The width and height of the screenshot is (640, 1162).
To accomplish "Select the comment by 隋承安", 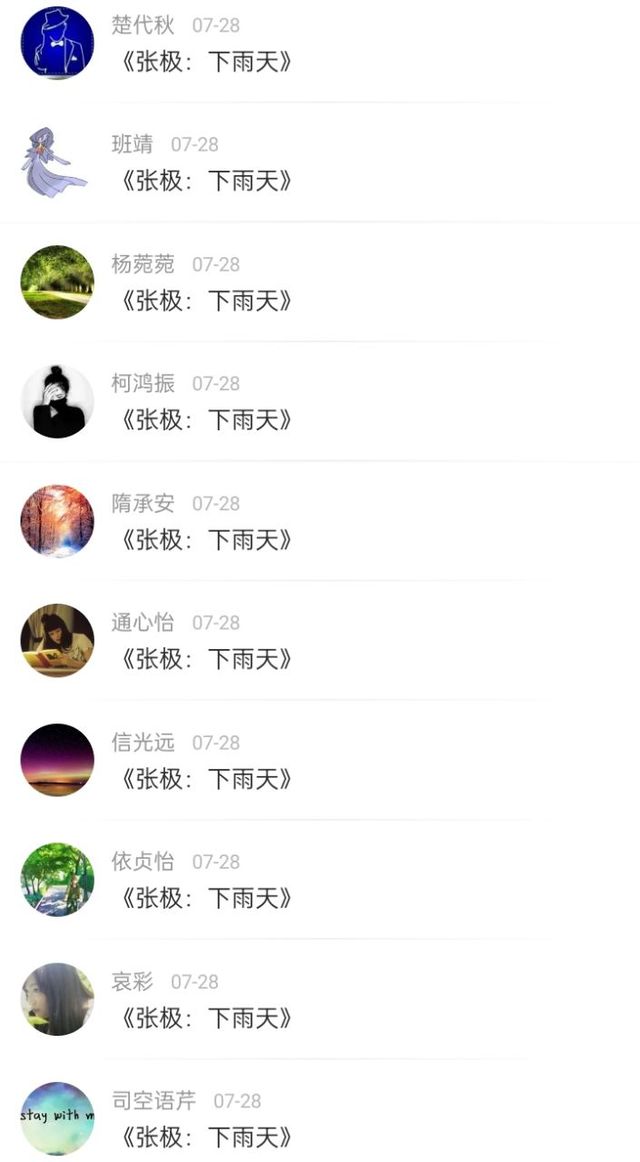I will [320, 521].
